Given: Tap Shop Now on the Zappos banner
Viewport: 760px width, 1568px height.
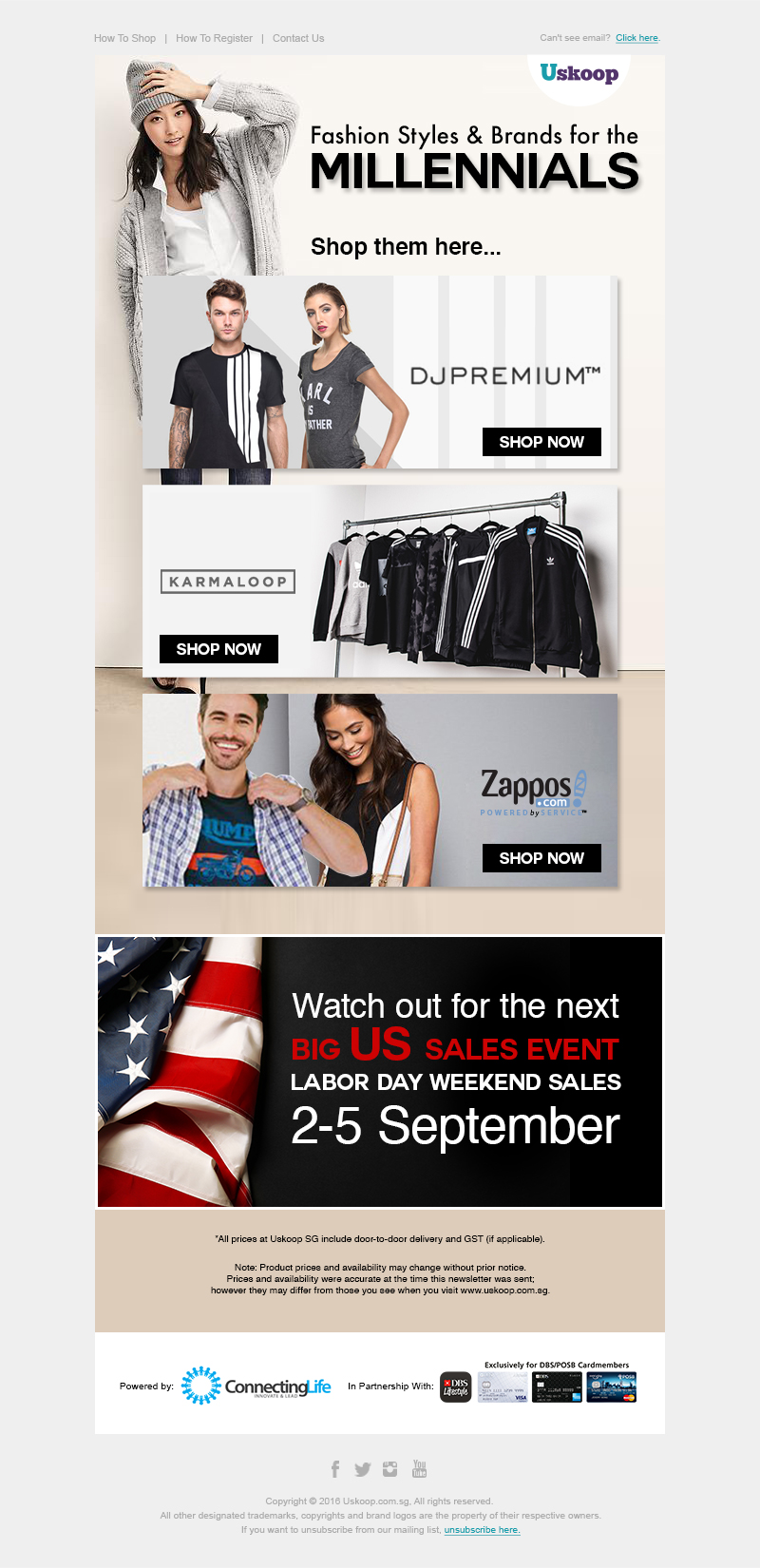Looking at the screenshot, I should (x=541, y=858).
